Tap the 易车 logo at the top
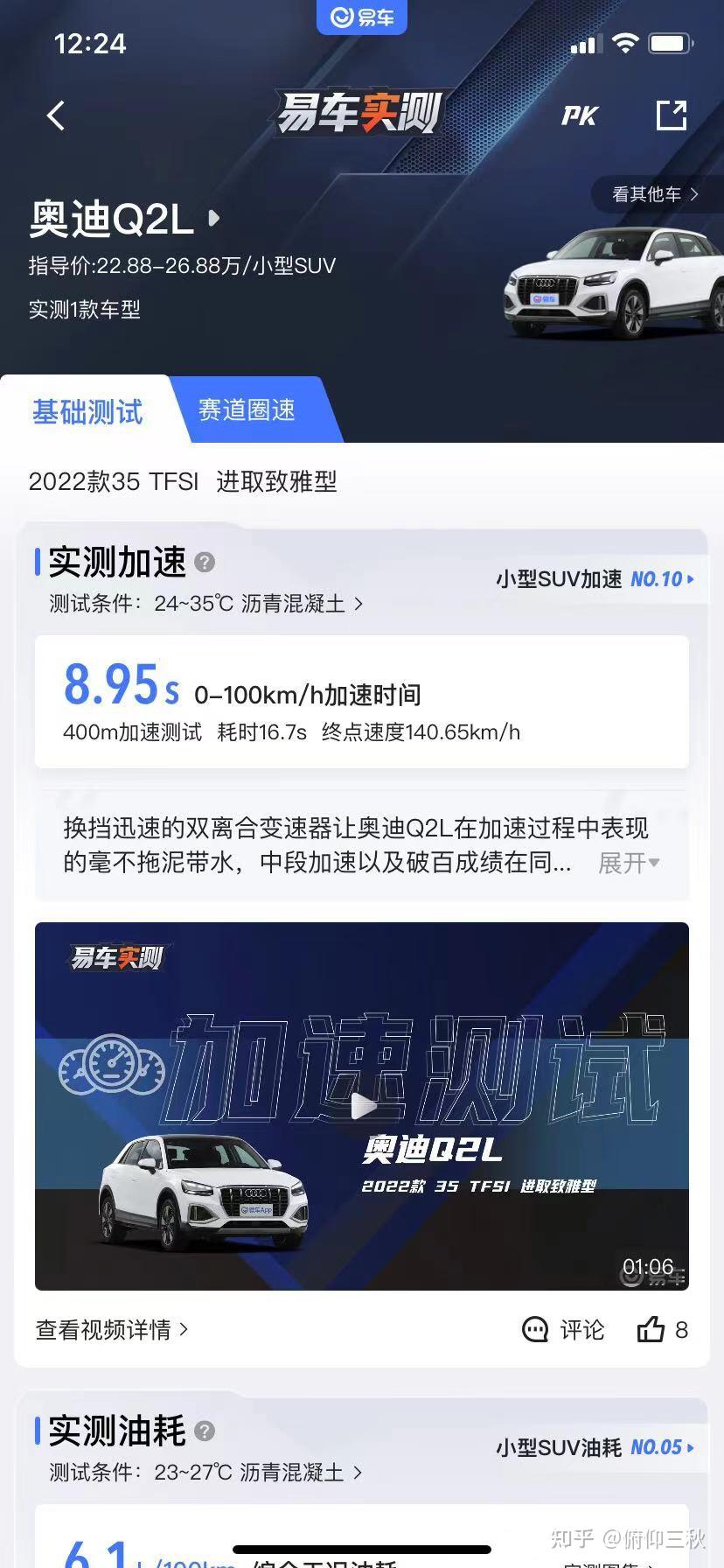This screenshot has height=1568, width=724. tap(361, 17)
